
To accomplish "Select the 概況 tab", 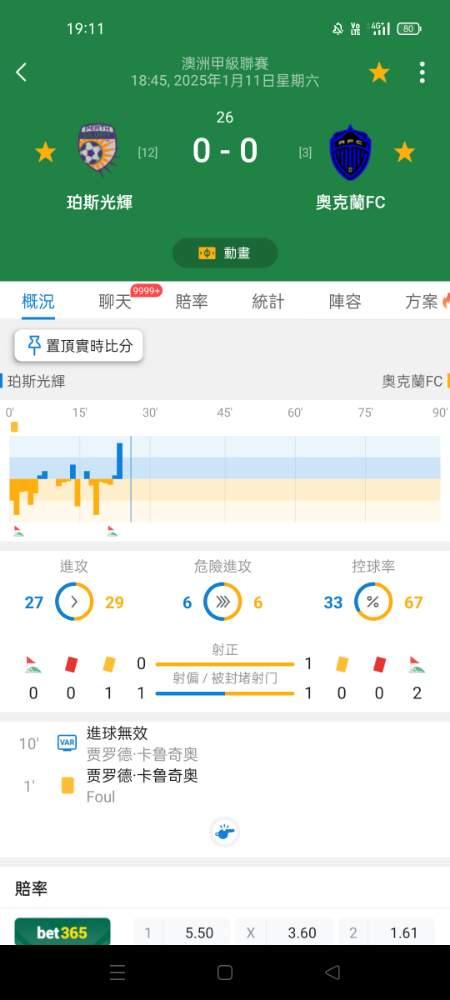I will tap(38, 302).
